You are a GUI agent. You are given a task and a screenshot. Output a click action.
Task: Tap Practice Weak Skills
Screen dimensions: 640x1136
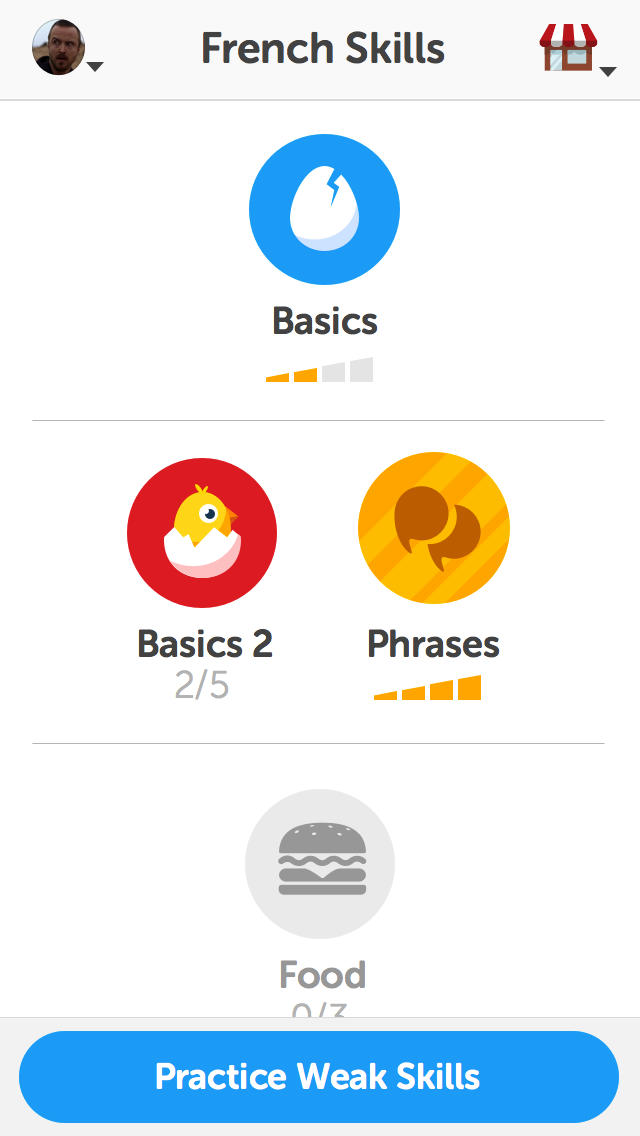(319, 1076)
